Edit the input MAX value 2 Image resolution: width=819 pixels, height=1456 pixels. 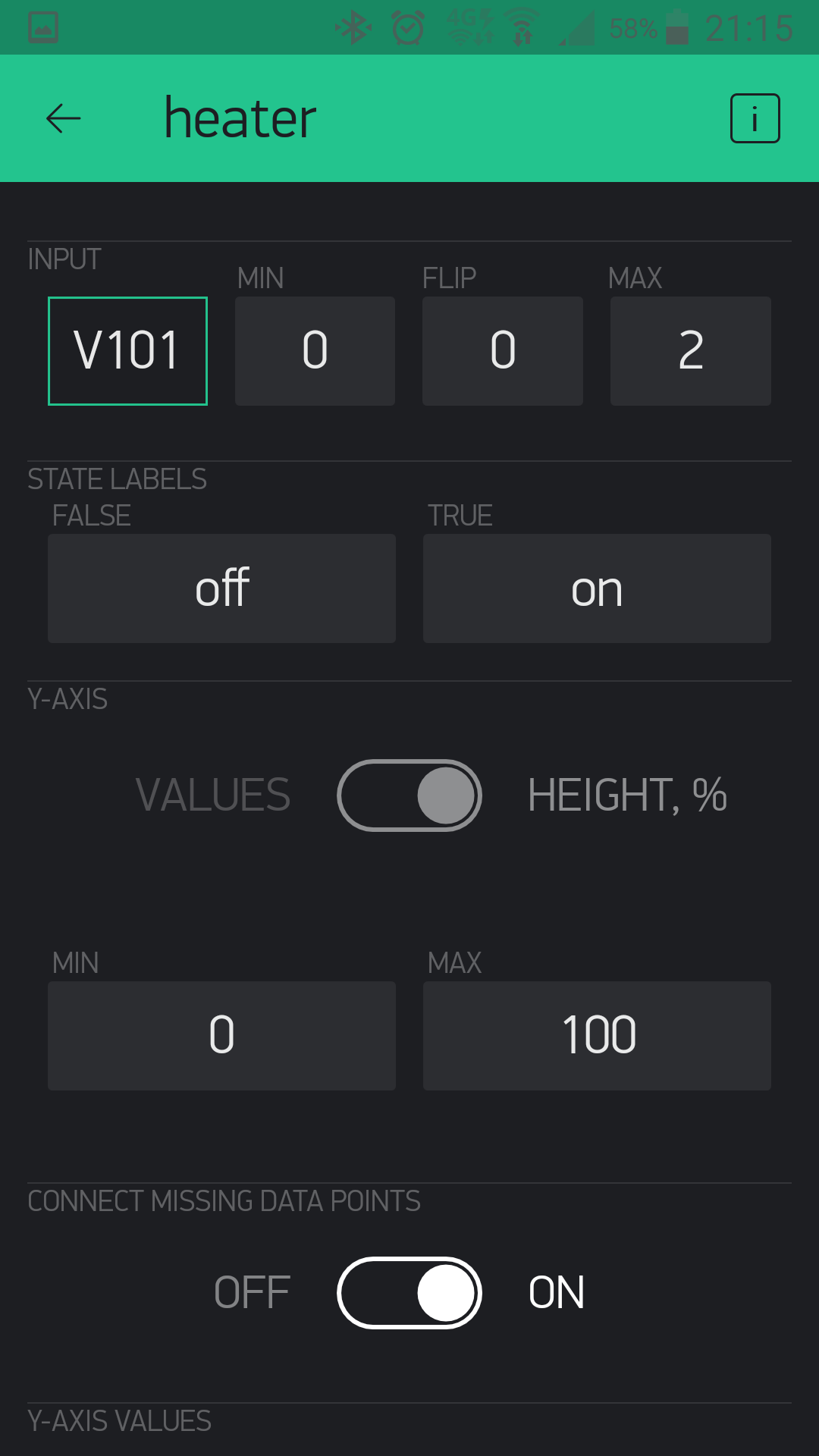point(691,351)
